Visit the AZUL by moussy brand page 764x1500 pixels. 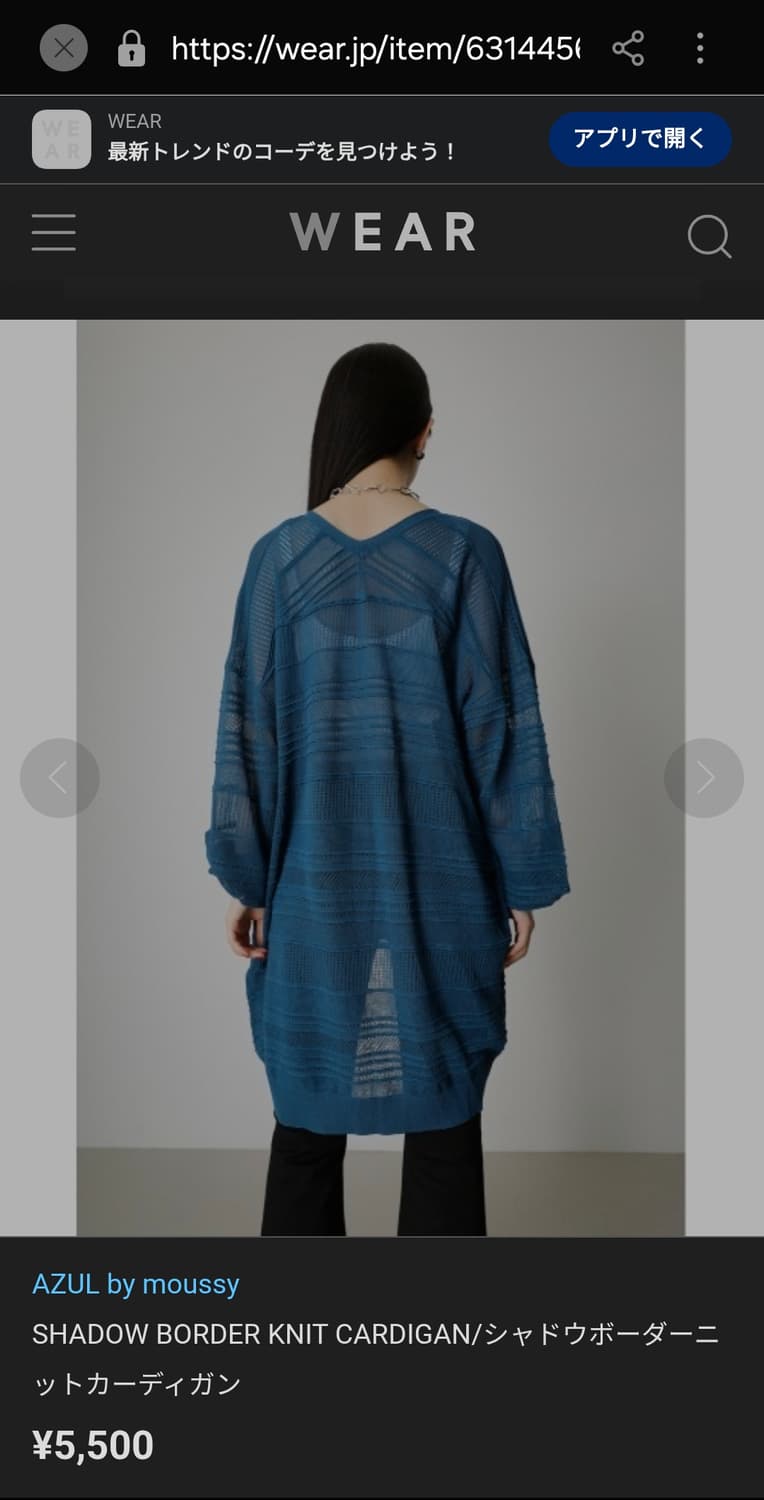tap(135, 1284)
